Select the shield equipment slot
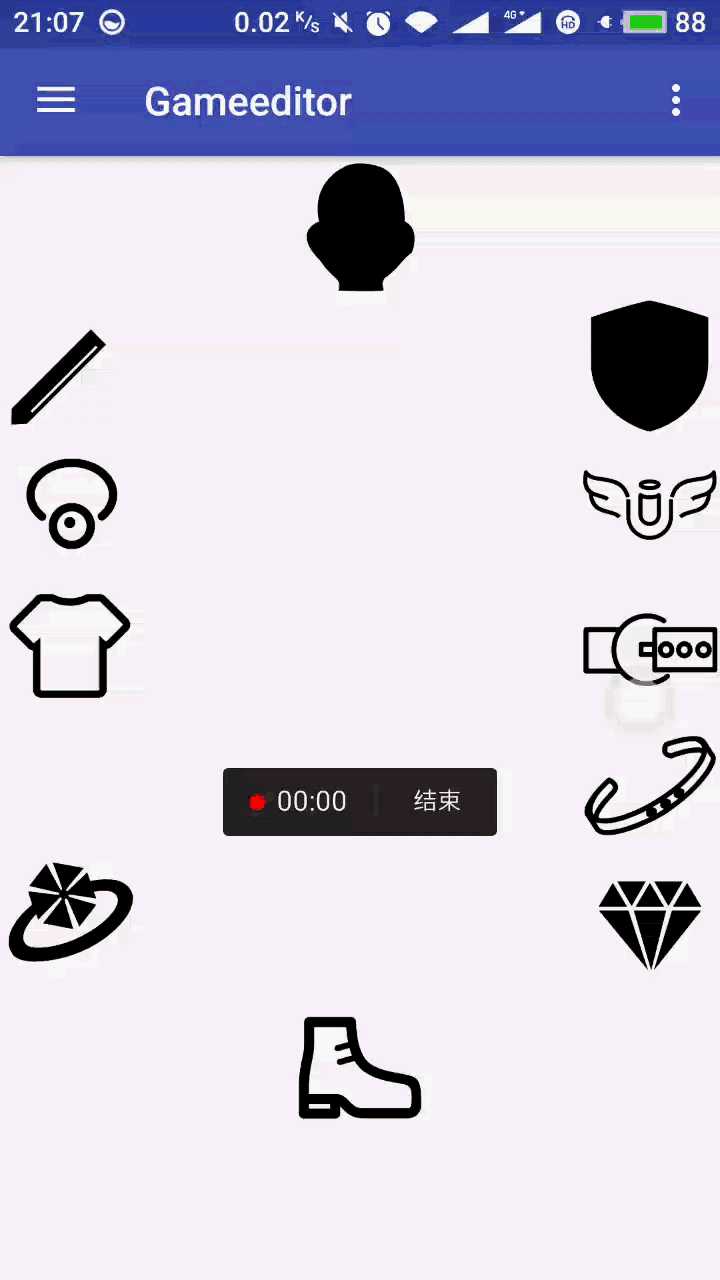The height and width of the screenshot is (1280, 720). (650, 365)
